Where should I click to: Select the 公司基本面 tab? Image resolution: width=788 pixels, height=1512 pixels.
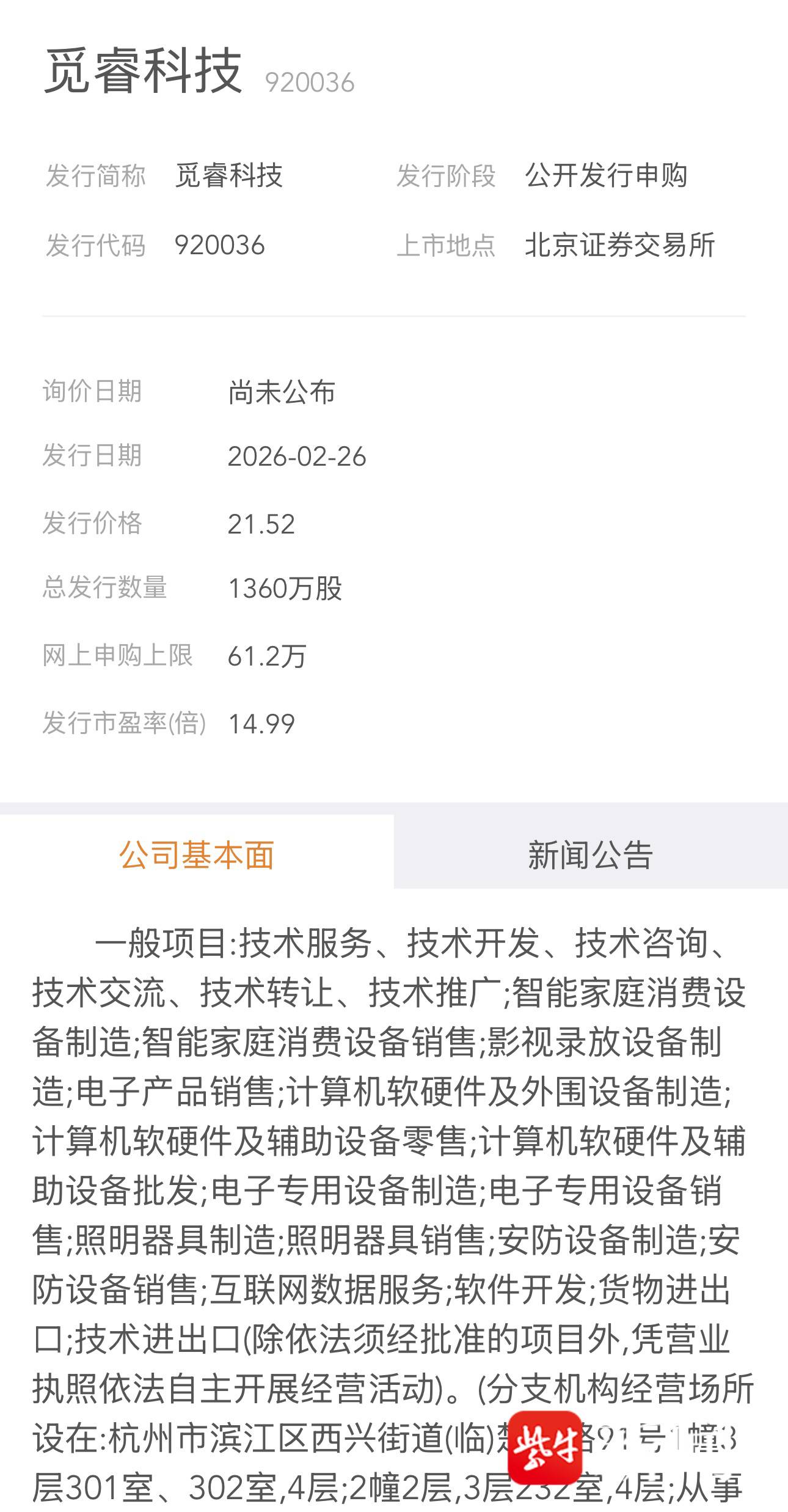[197, 854]
